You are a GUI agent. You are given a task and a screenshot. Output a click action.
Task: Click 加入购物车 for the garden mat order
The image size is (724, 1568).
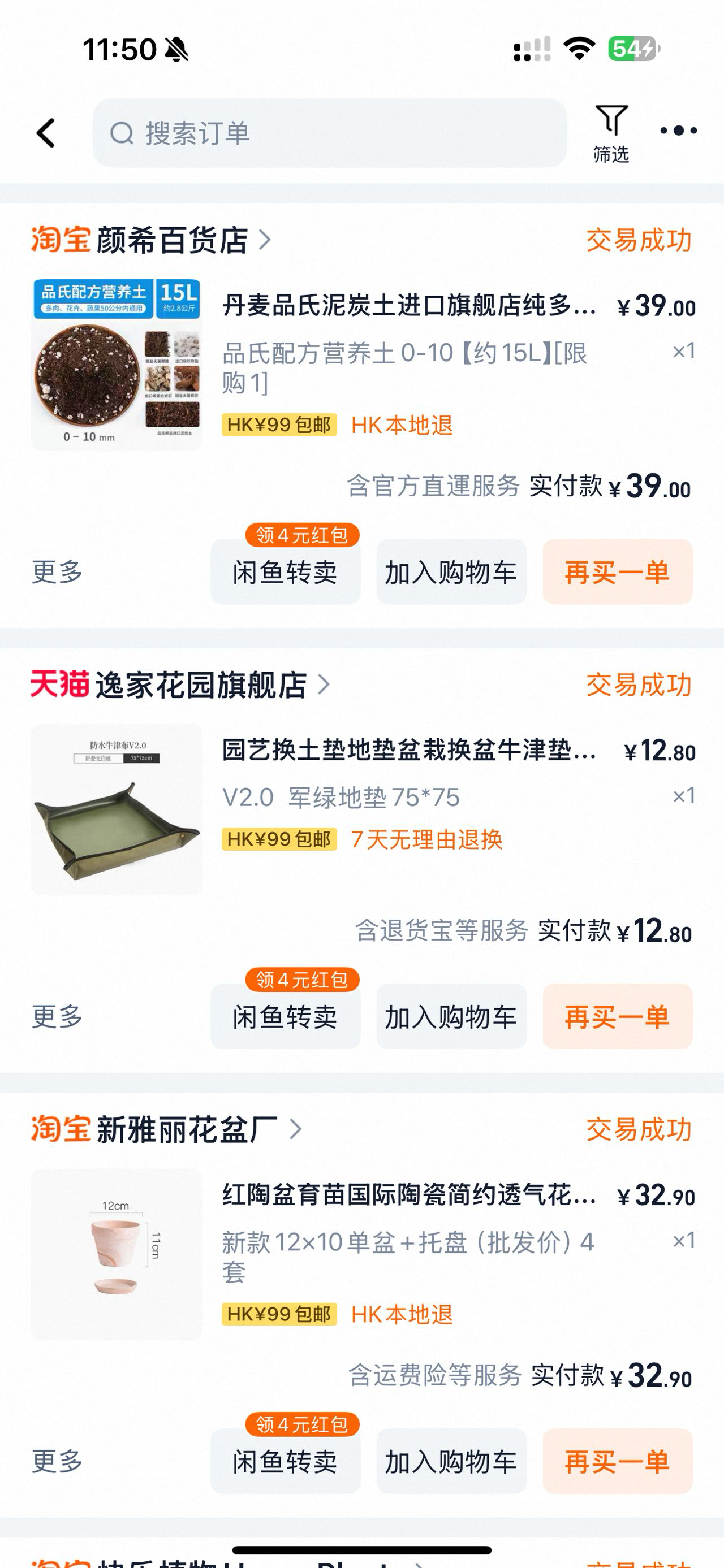click(x=451, y=1019)
